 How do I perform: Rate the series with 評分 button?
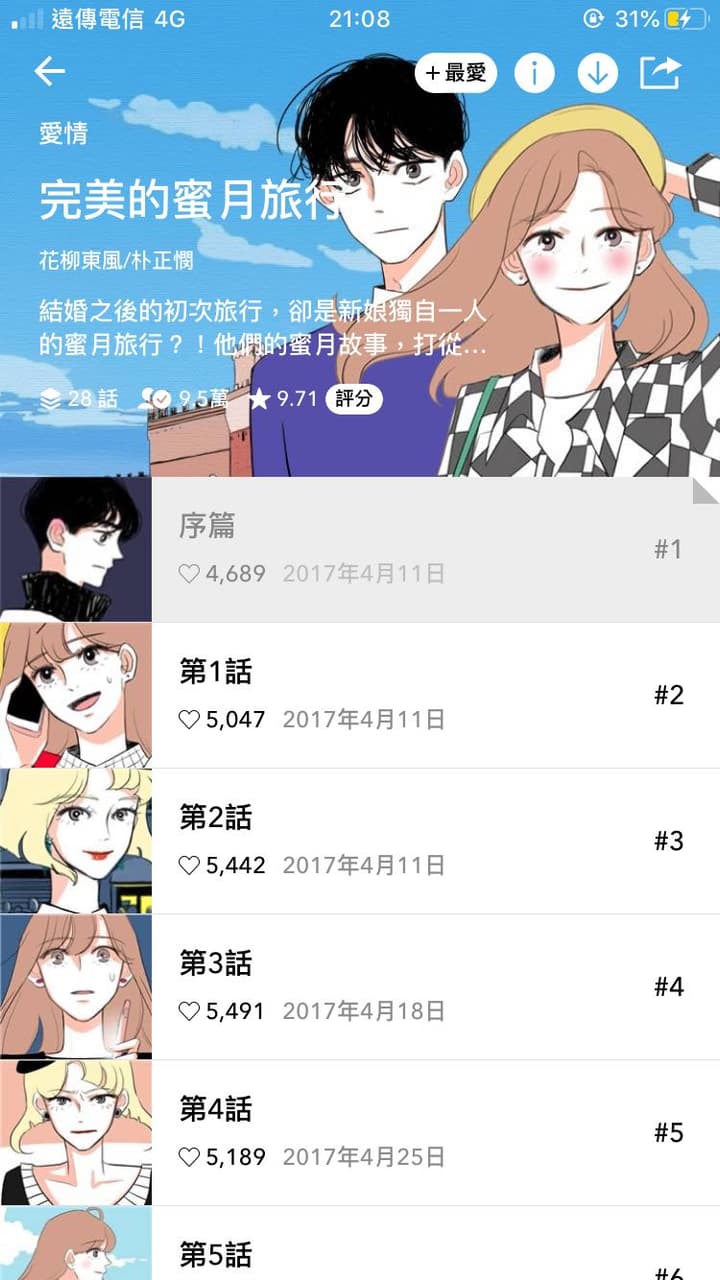pos(353,399)
